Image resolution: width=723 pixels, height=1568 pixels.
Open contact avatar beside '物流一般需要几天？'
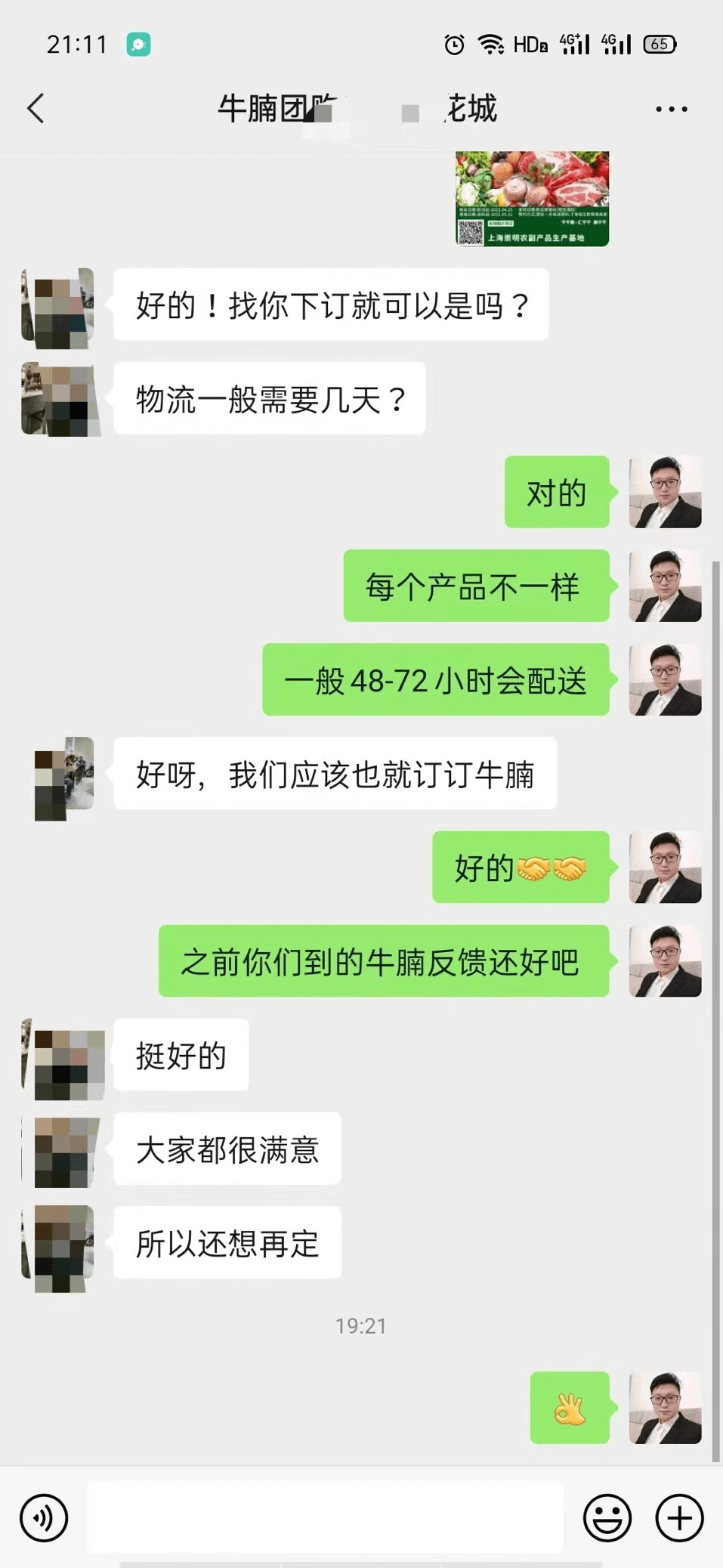[60, 399]
